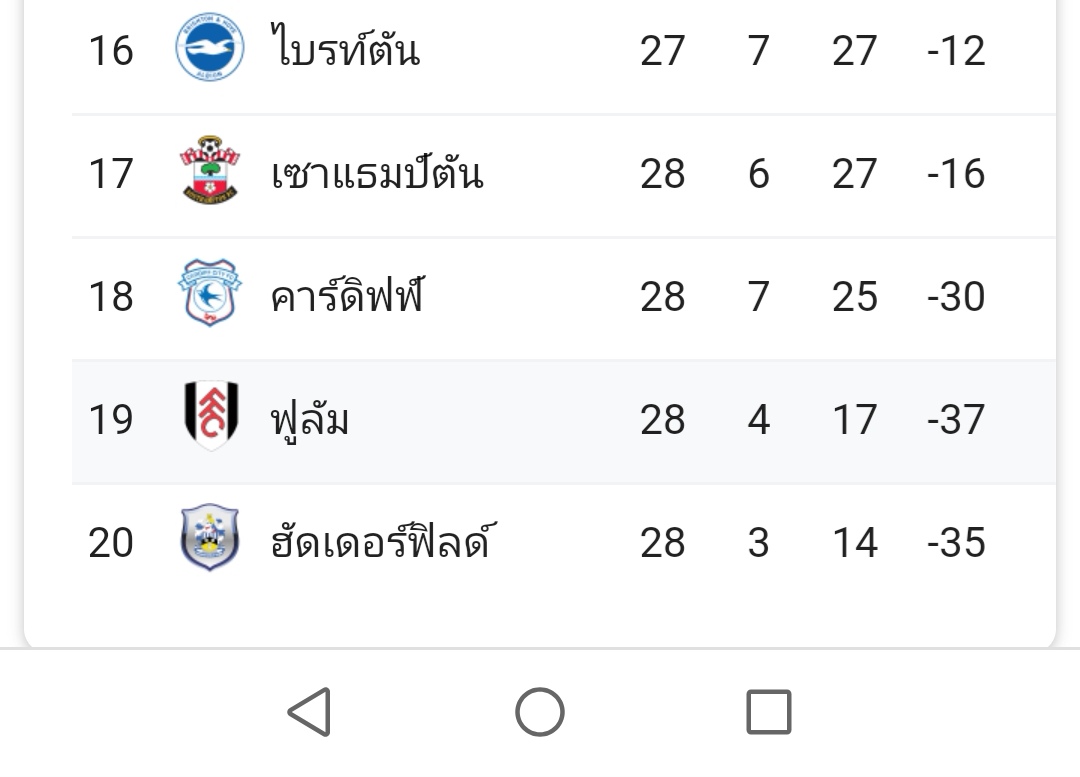Viewport: 1080px width, 777px height.
Task: Open the ฟูลัม team row
Action: coord(563,421)
